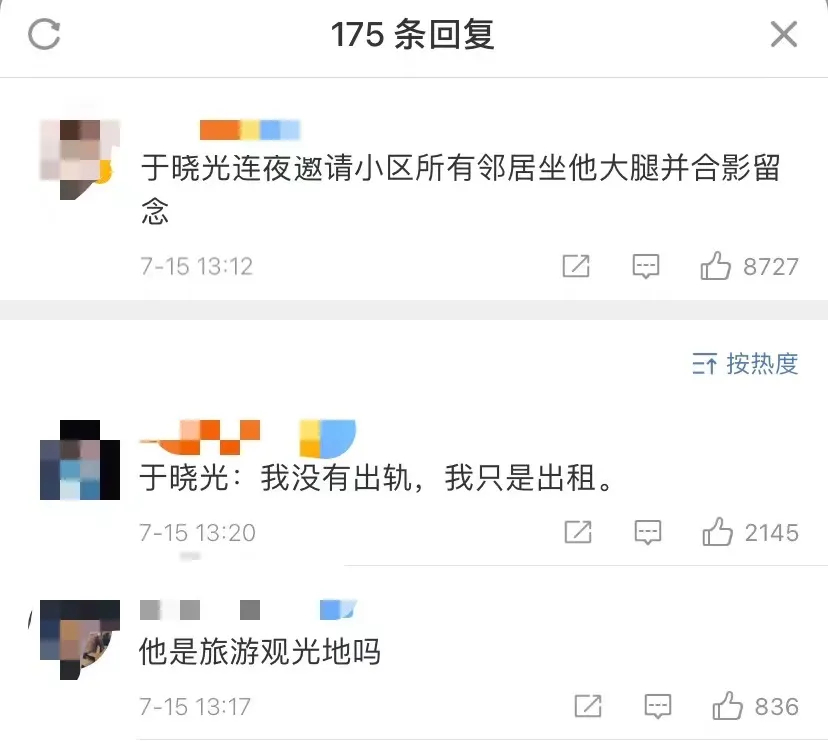
Task: Reply to the 7-15 13:12 comment
Action: click(646, 266)
